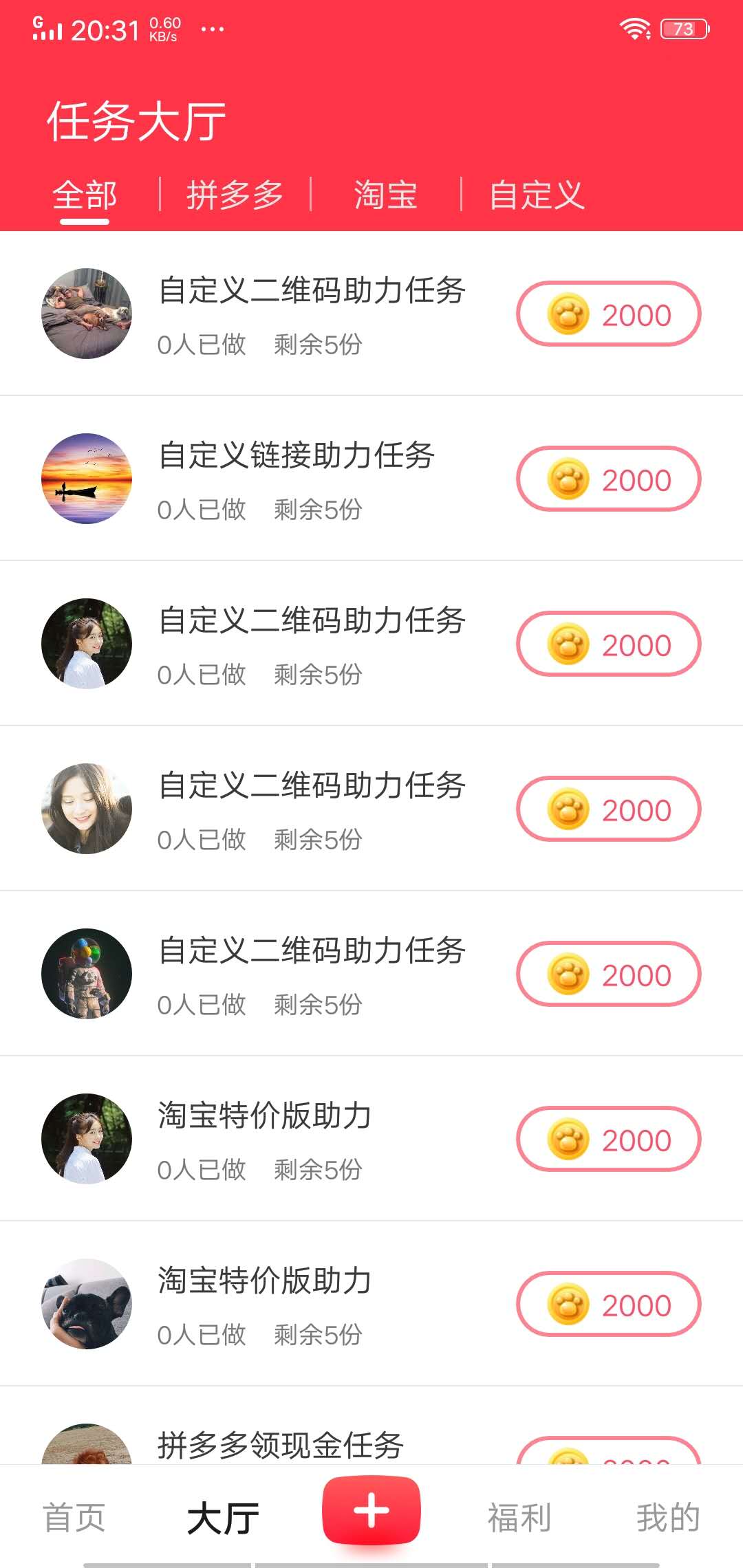The image size is (743, 1568).
Task: Claim the 2000 reward for 拼多多领现金任务
Action: (x=608, y=1455)
